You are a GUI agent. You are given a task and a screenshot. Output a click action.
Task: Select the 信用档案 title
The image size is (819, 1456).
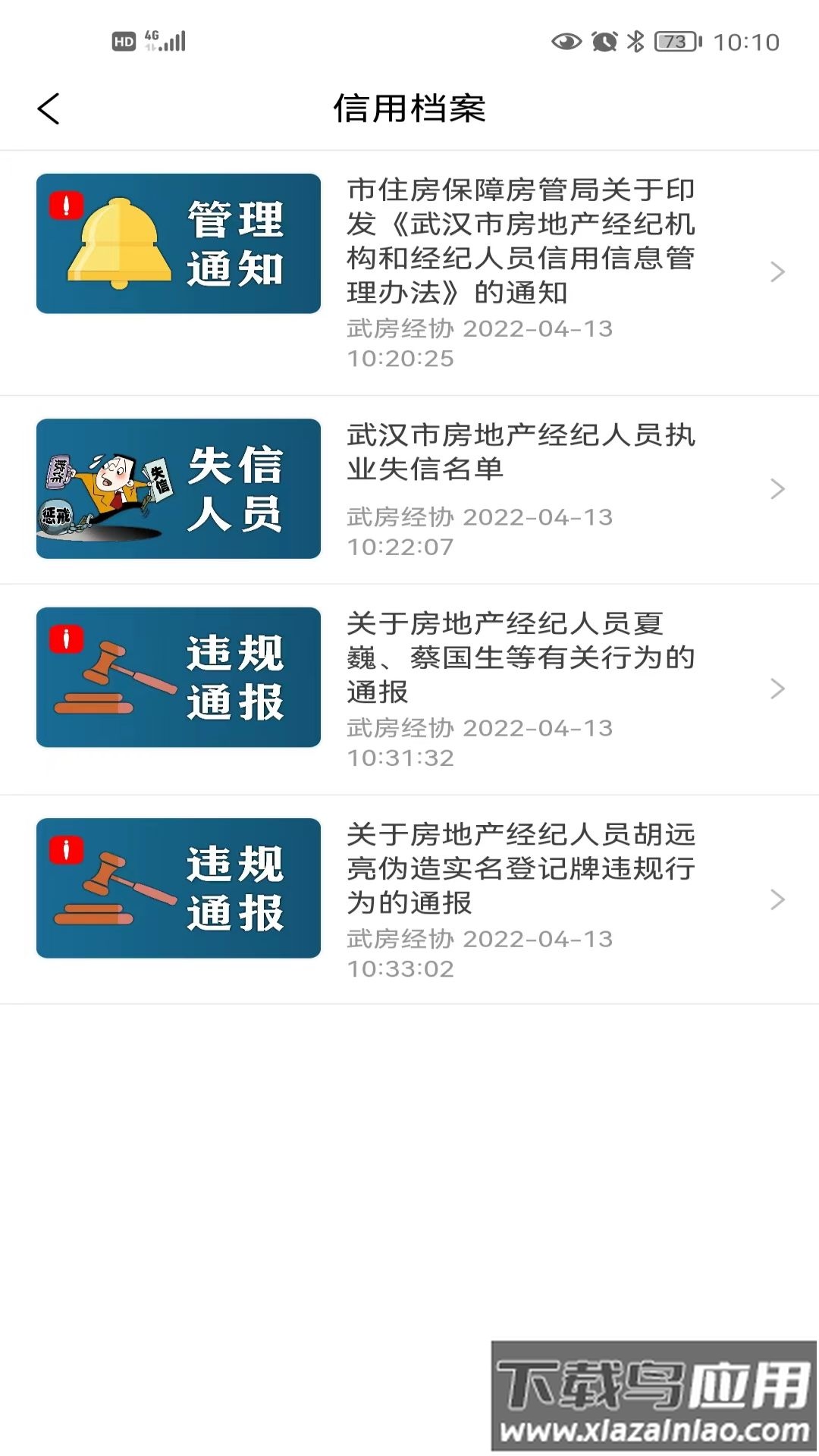tap(409, 108)
